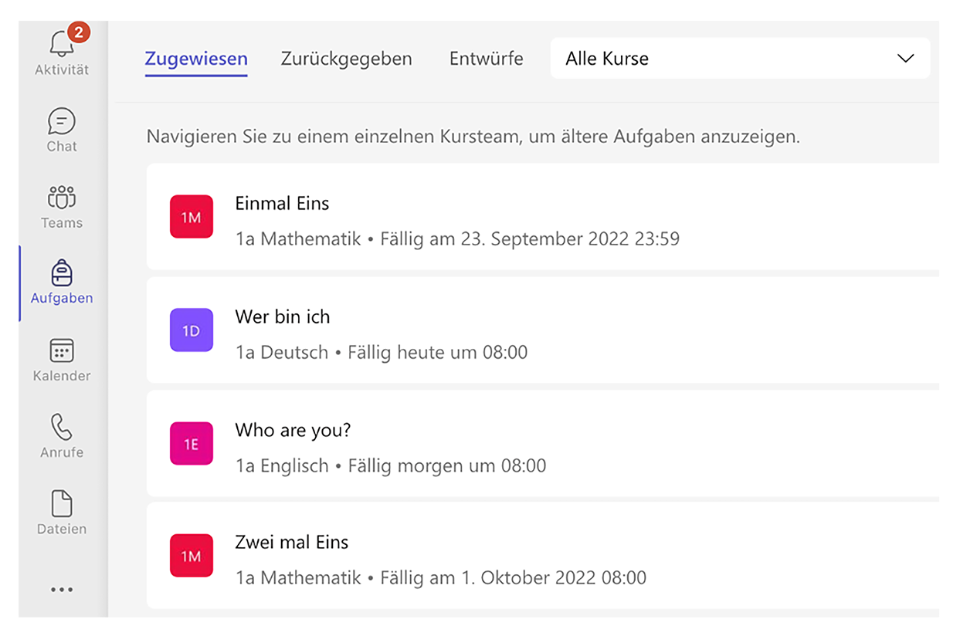Open Dateien in the sidebar
The image size is (960, 636).
coord(62,512)
